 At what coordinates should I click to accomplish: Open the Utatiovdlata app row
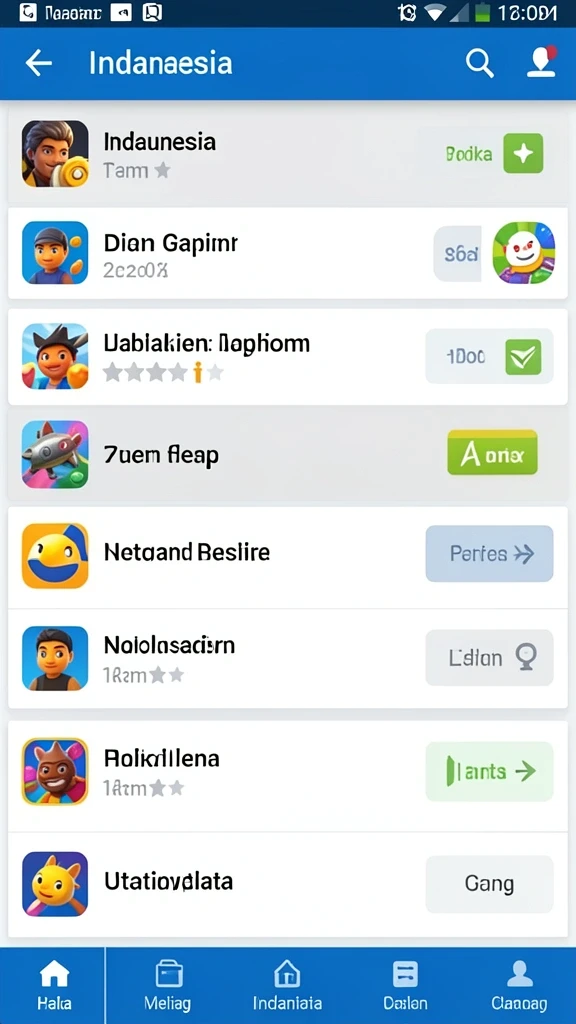point(287,885)
